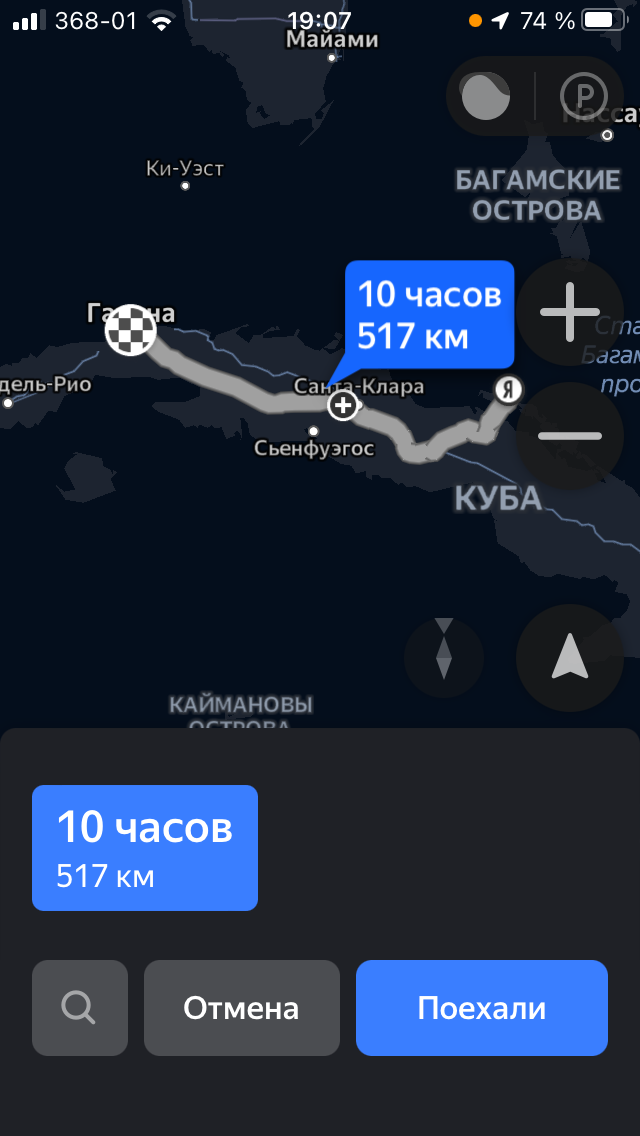Reset the map compass orientation
The height and width of the screenshot is (1136, 640).
444,657
